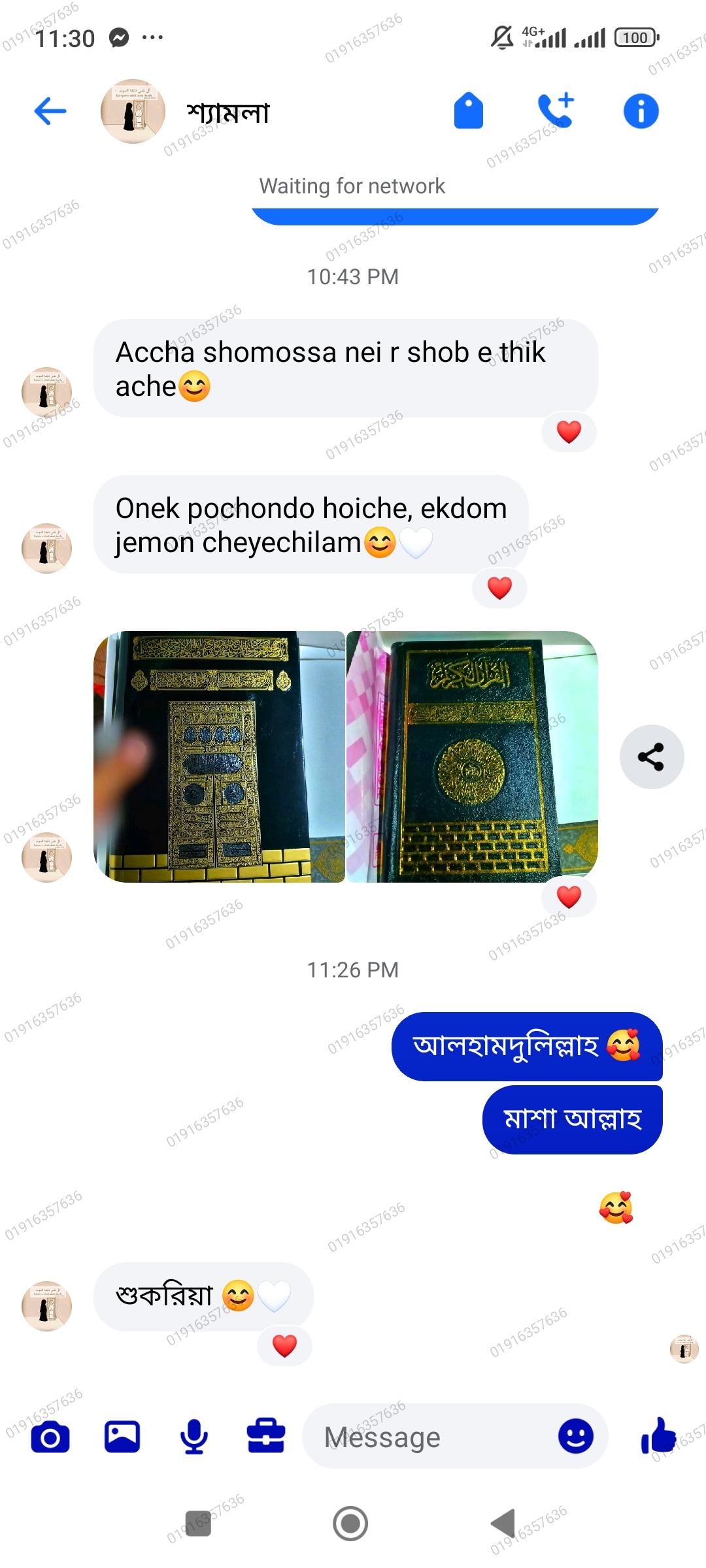Screen dimensions: 706x1568
Task: Tap the system home button
Action: point(350,1524)
